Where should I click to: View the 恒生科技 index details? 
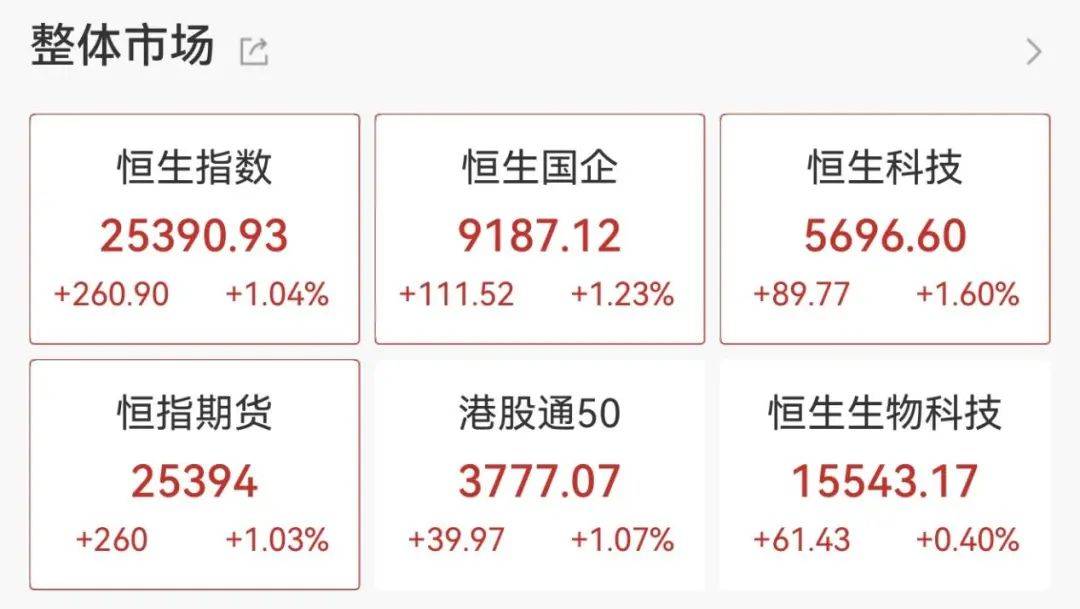(885, 229)
